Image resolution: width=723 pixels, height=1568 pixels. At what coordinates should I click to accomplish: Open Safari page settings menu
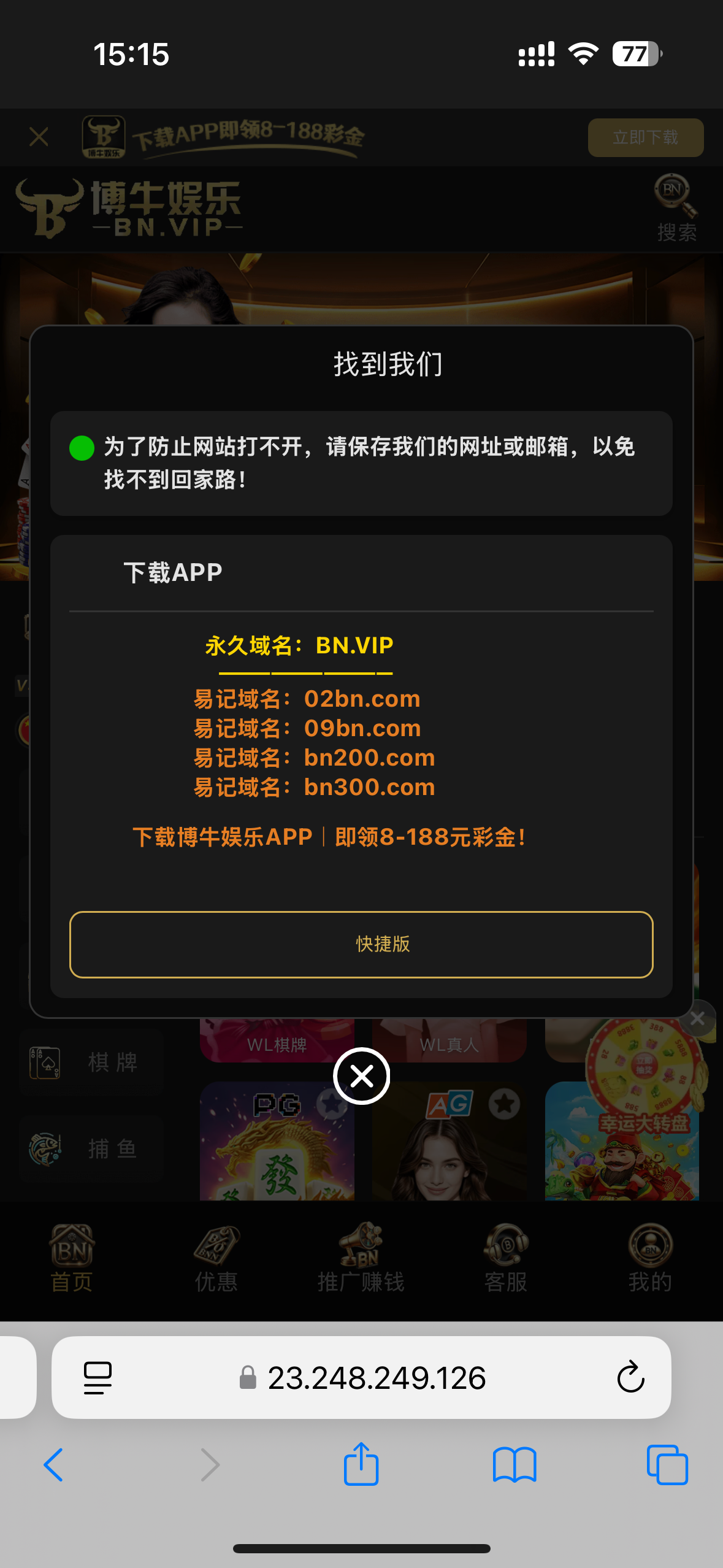(98, 1378)
